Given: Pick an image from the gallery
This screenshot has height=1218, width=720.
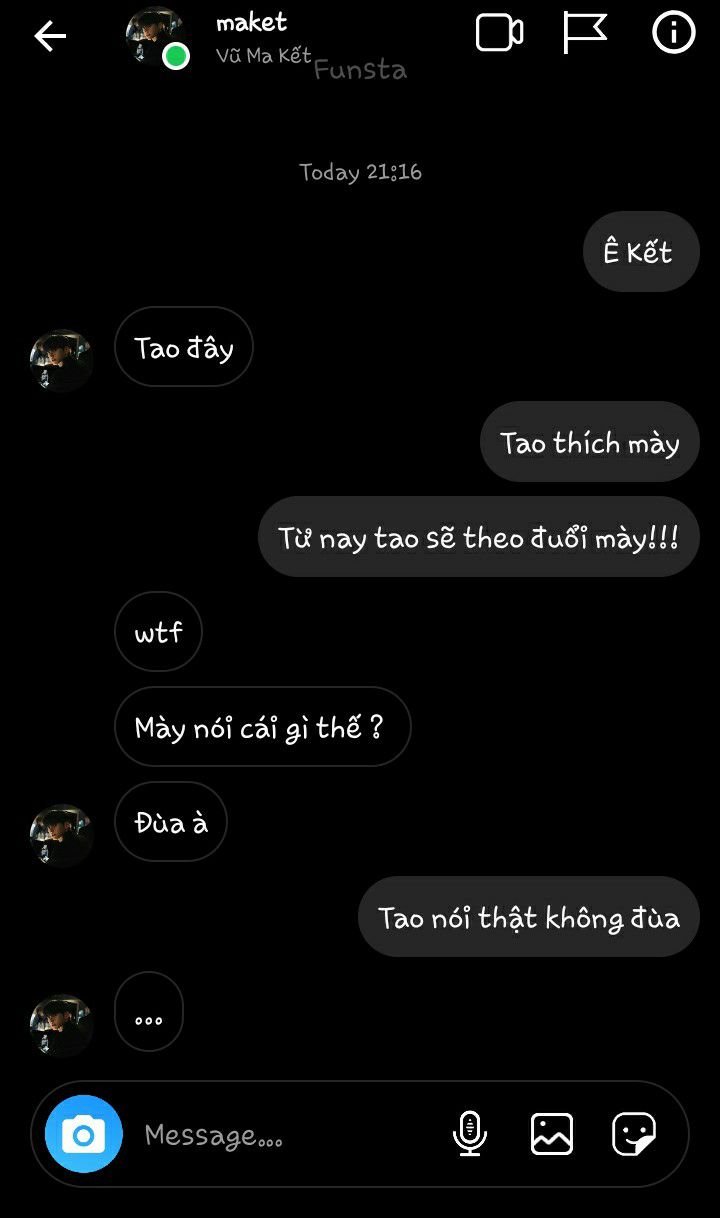Looking at the screenshot, I should [x=552, y=1134].
